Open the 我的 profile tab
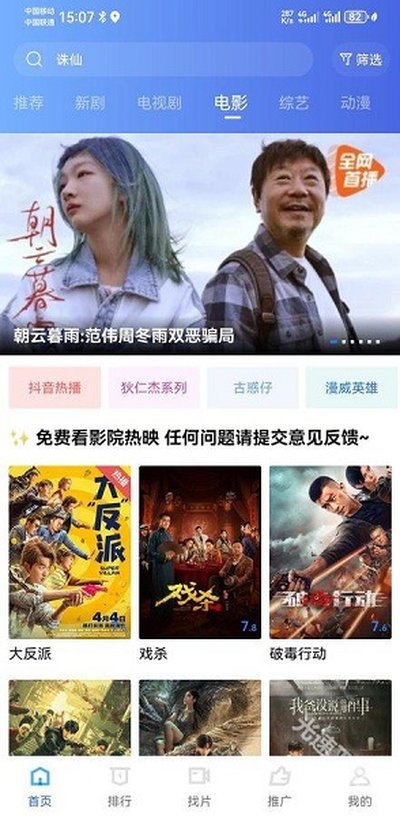Viewport: 400px width, 816px height. [x=359, y=786]
